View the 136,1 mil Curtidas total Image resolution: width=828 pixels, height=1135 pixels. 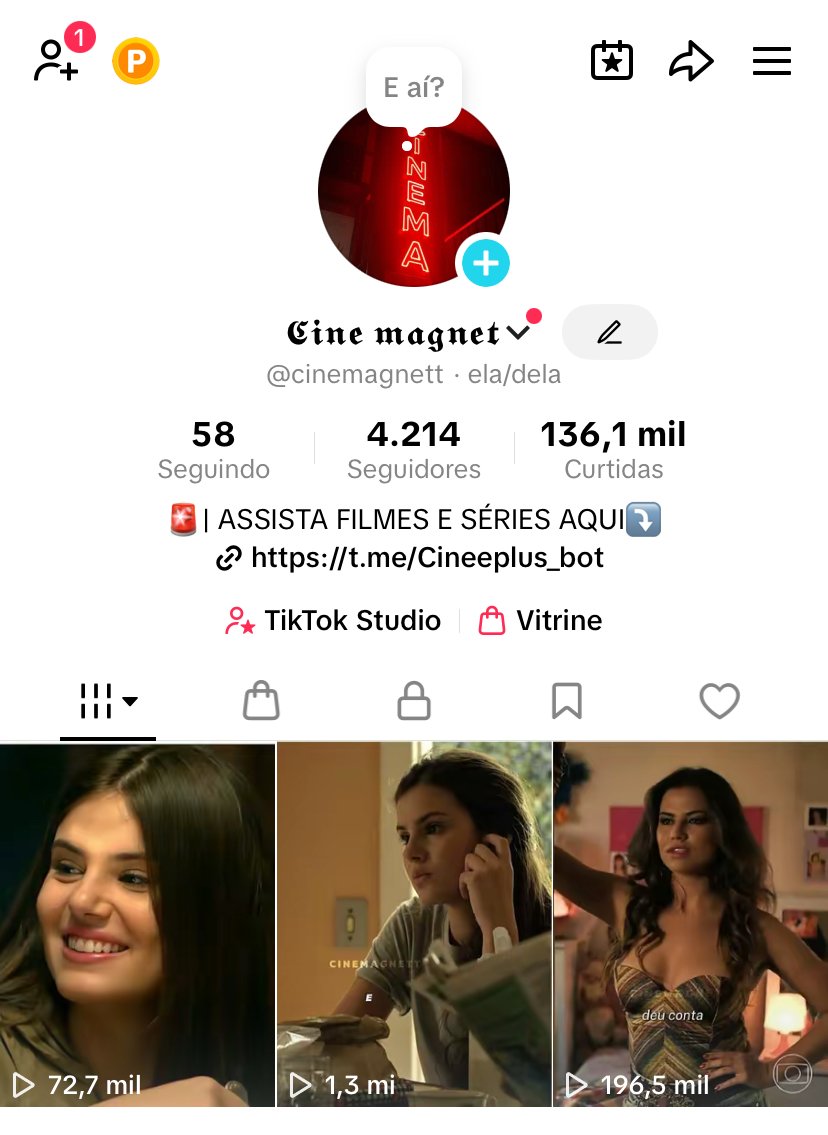click(x=613, y=449)
